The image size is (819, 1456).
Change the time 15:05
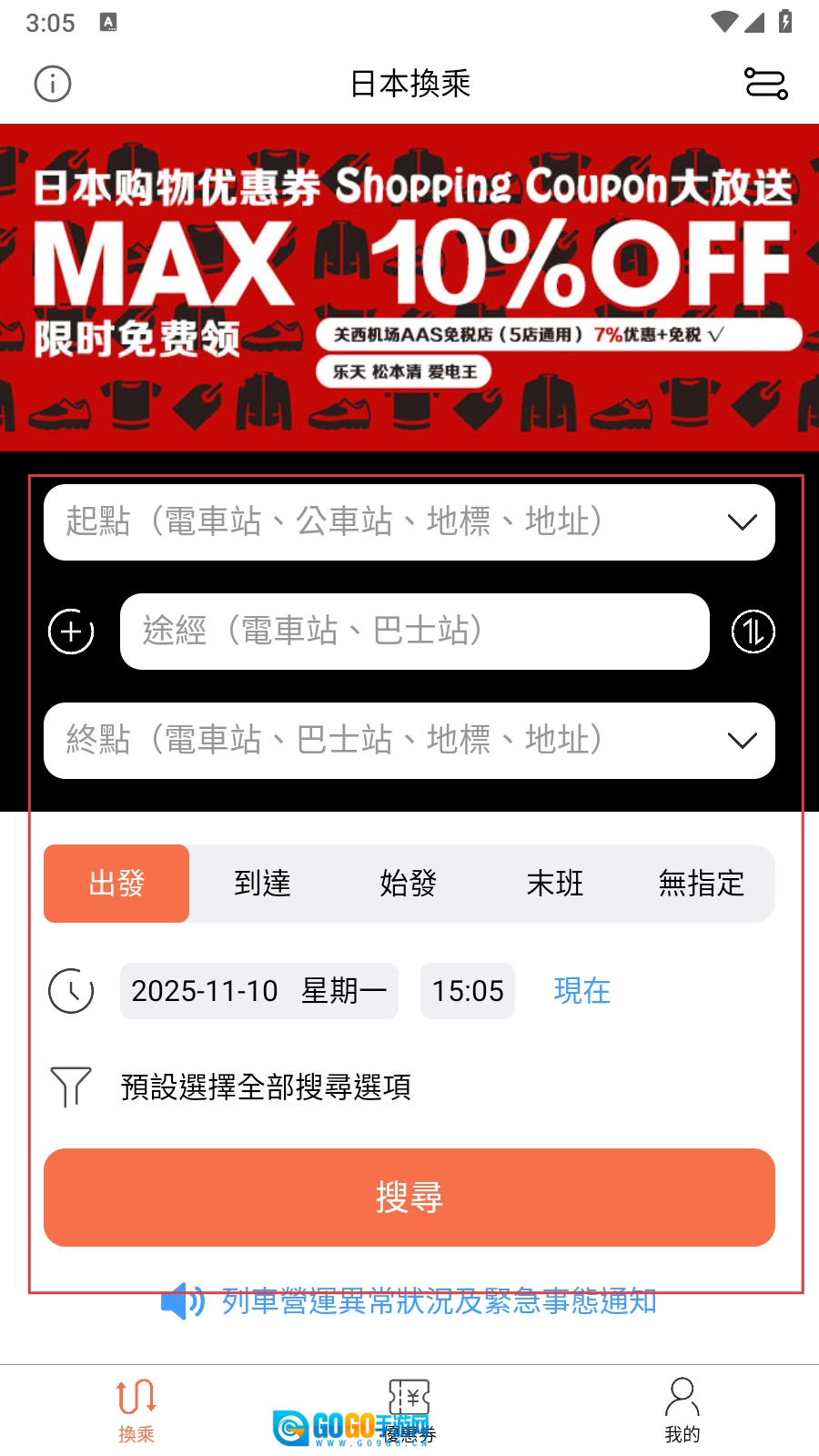pos(468,991)
